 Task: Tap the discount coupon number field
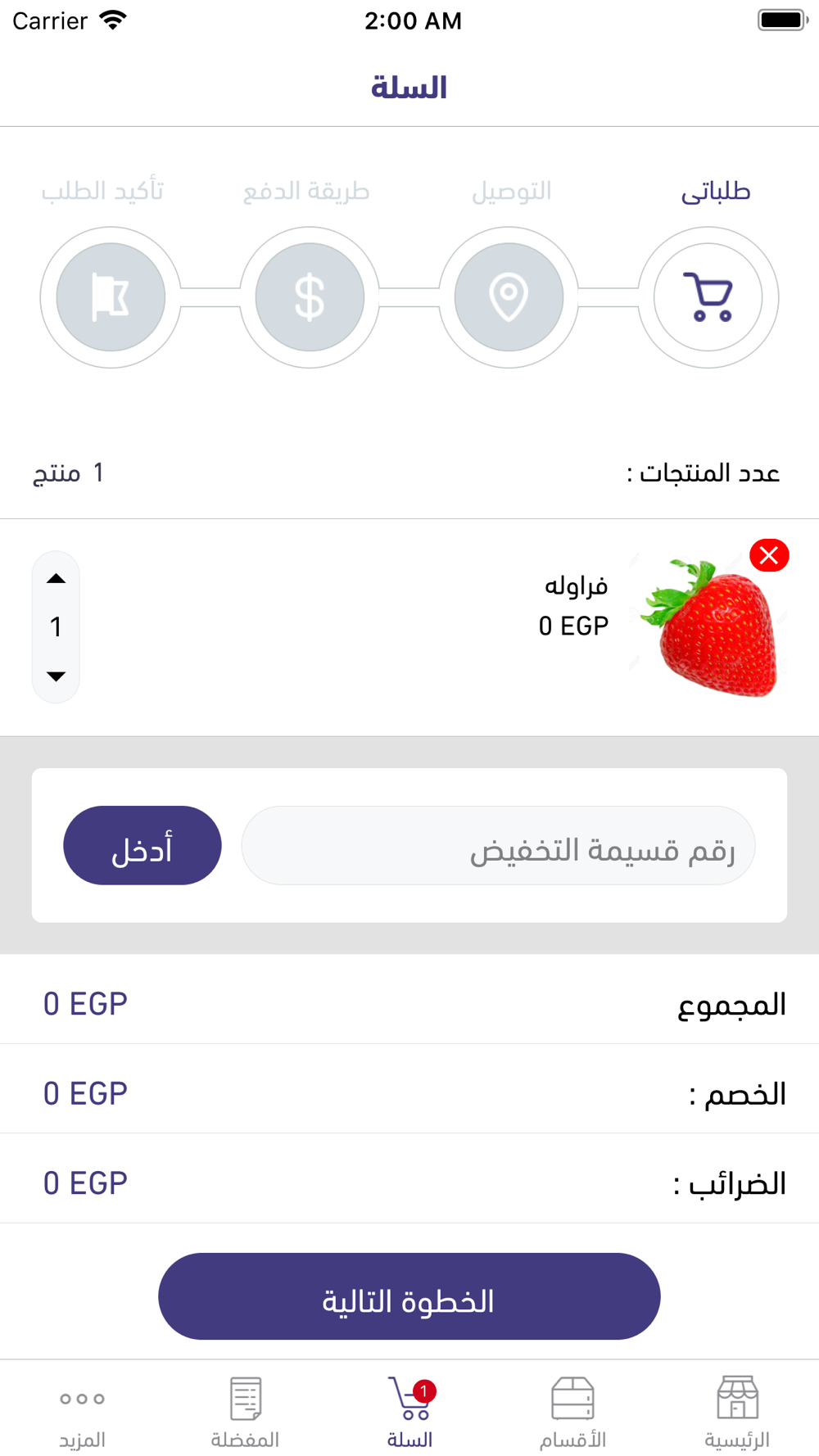(498, 845)
